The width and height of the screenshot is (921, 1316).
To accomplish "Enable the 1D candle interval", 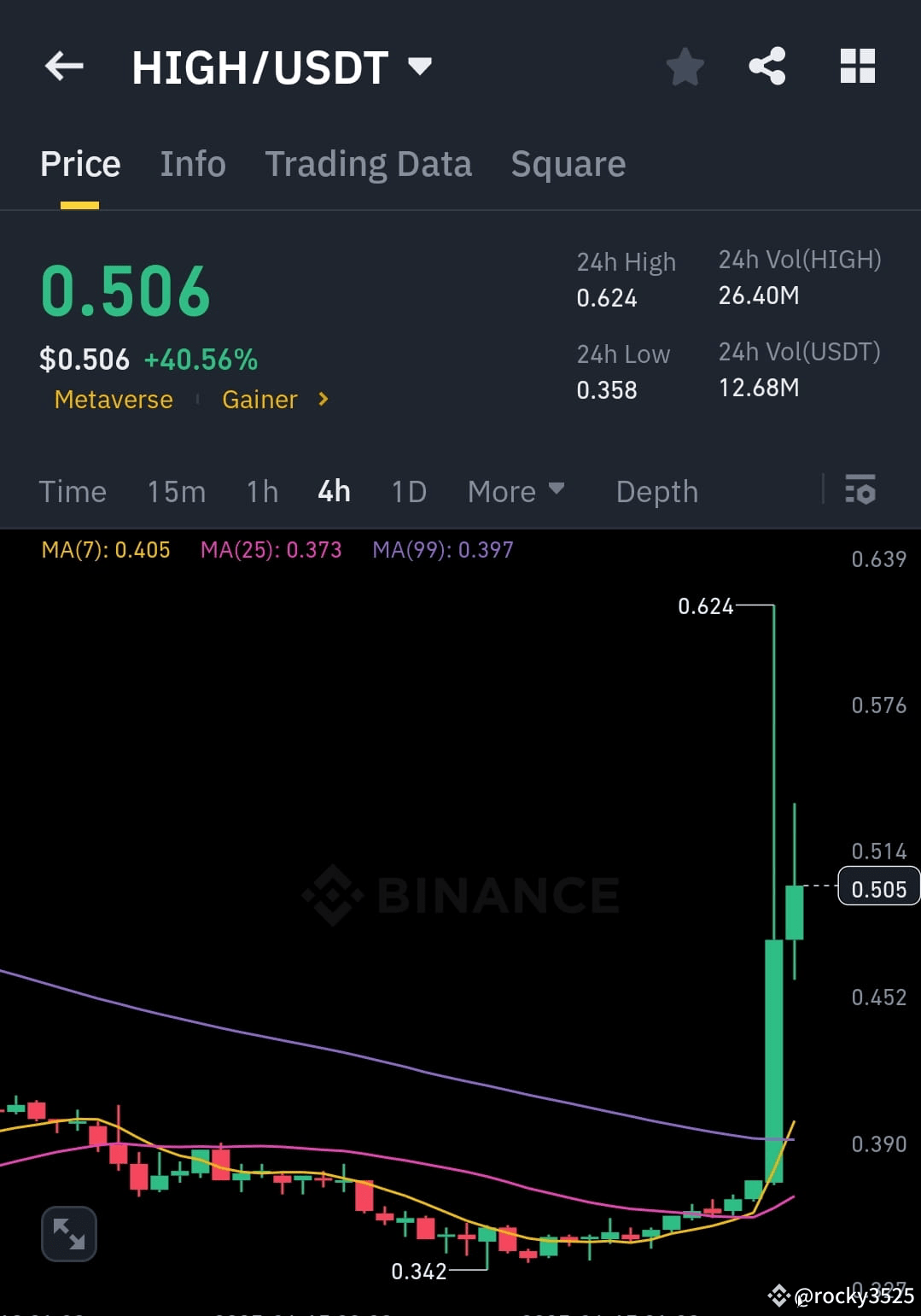I will [408, 491].
